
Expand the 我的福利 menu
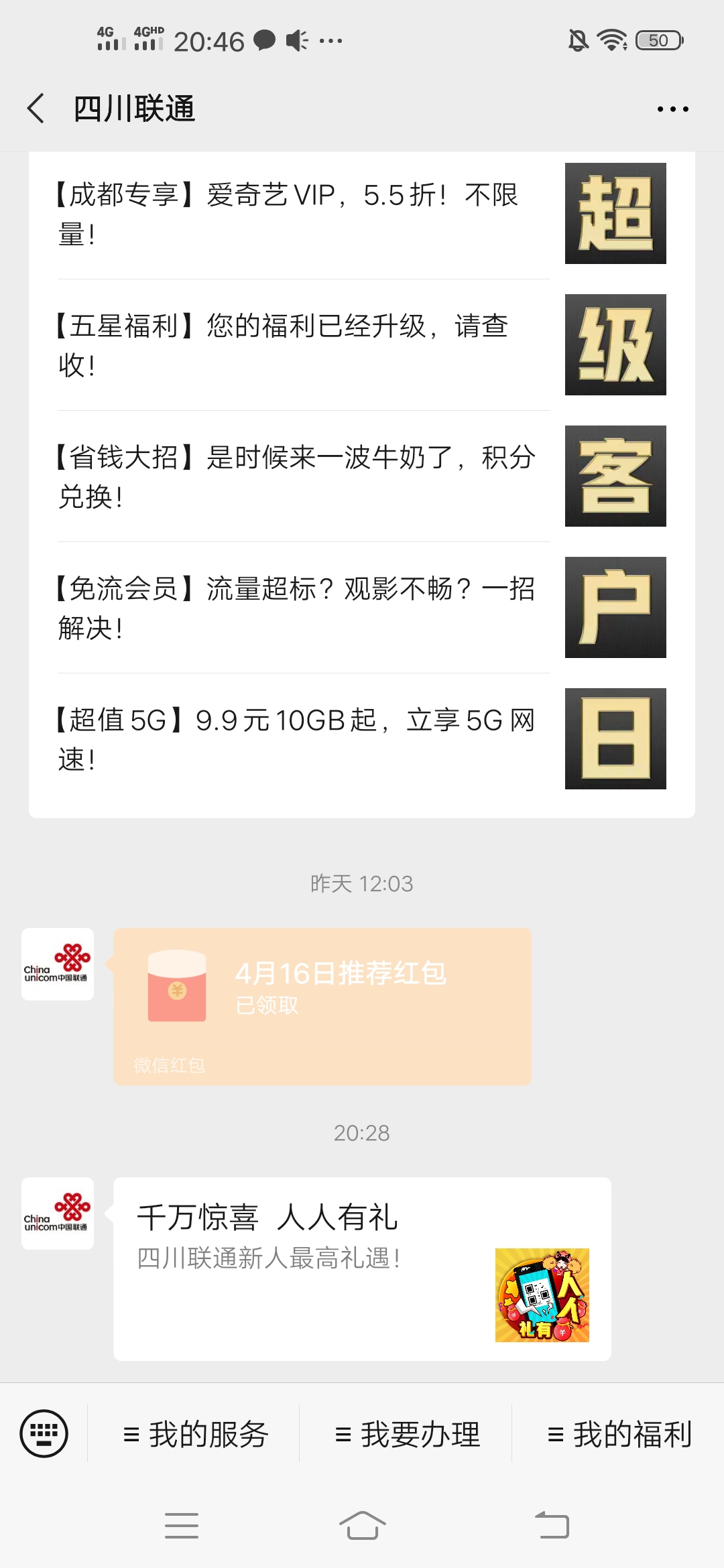tap(619, 1434)
